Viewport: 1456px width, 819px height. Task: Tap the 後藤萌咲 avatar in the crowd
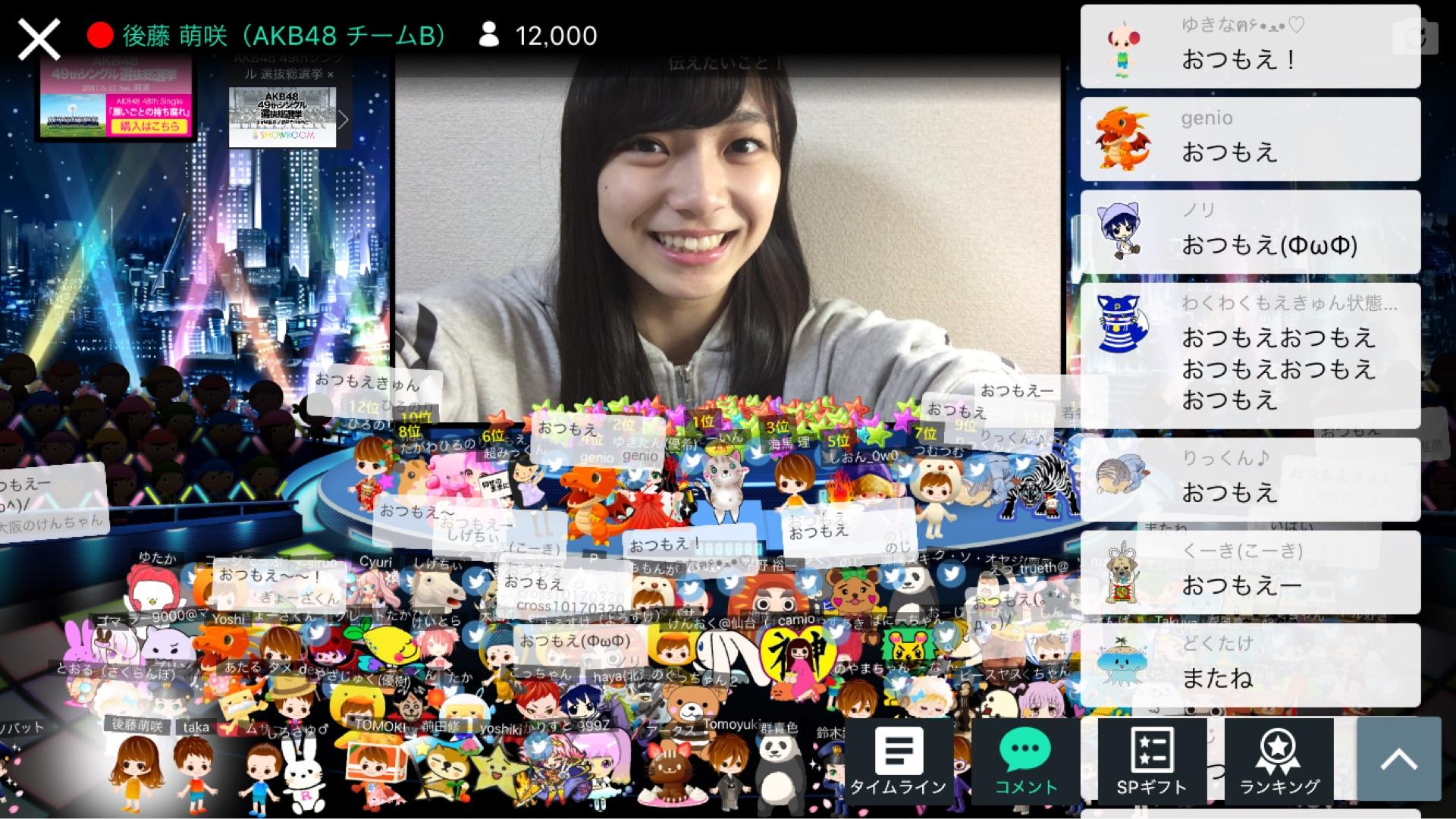coord(137,766)
